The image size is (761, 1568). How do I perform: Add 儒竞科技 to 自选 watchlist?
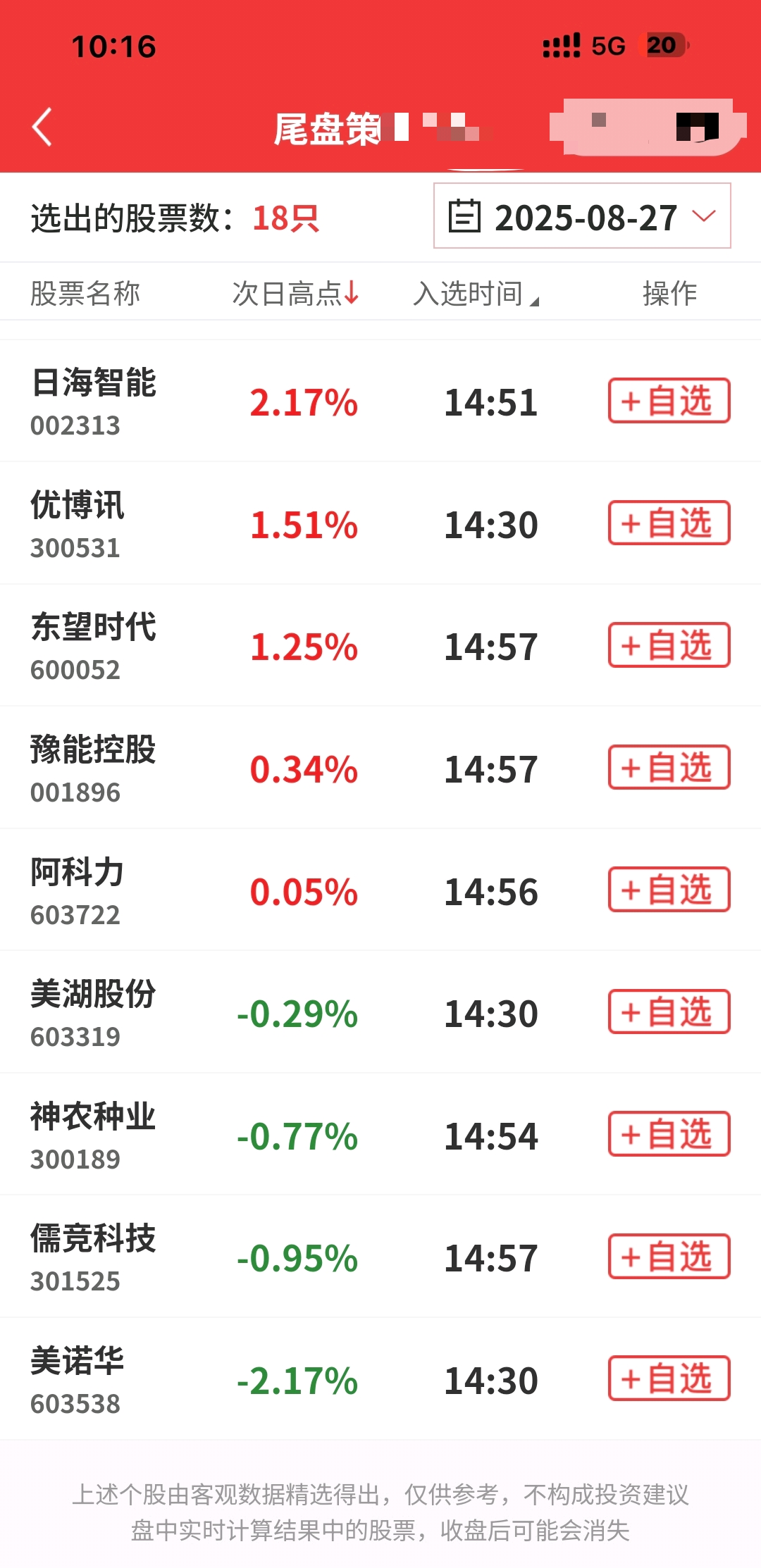pyautogui.click(x=669, y=1257)
